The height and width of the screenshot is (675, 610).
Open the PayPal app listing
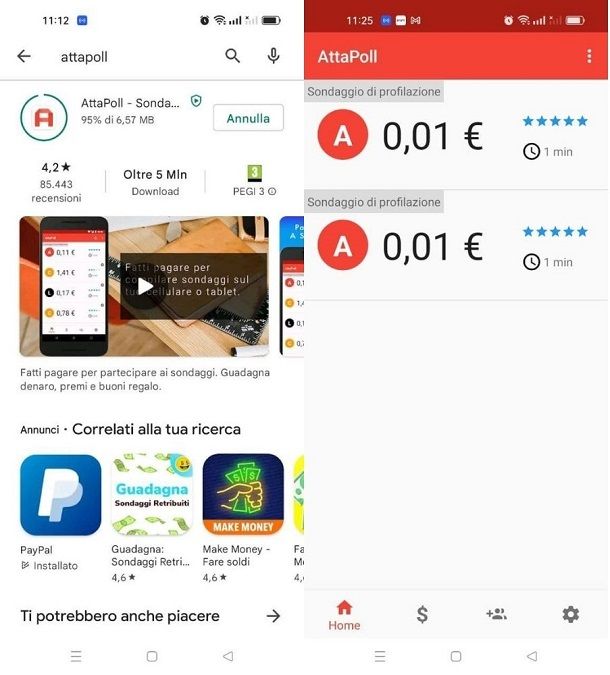[60, 495]
